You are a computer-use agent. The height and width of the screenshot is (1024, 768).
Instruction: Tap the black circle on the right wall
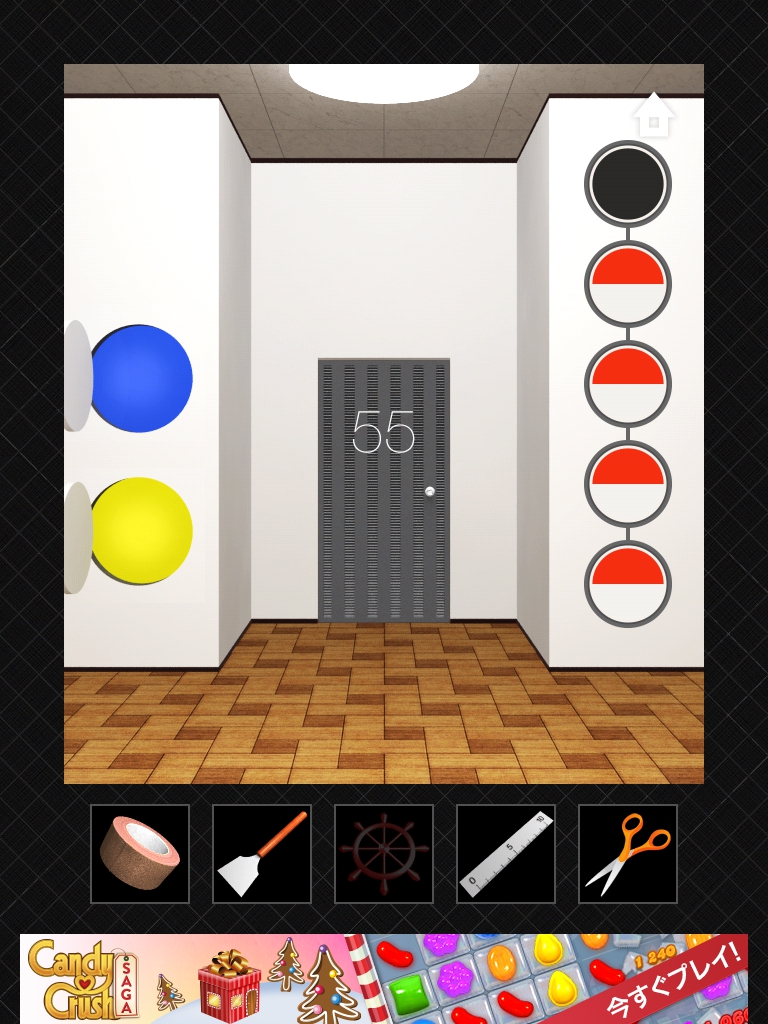[628, 184]
